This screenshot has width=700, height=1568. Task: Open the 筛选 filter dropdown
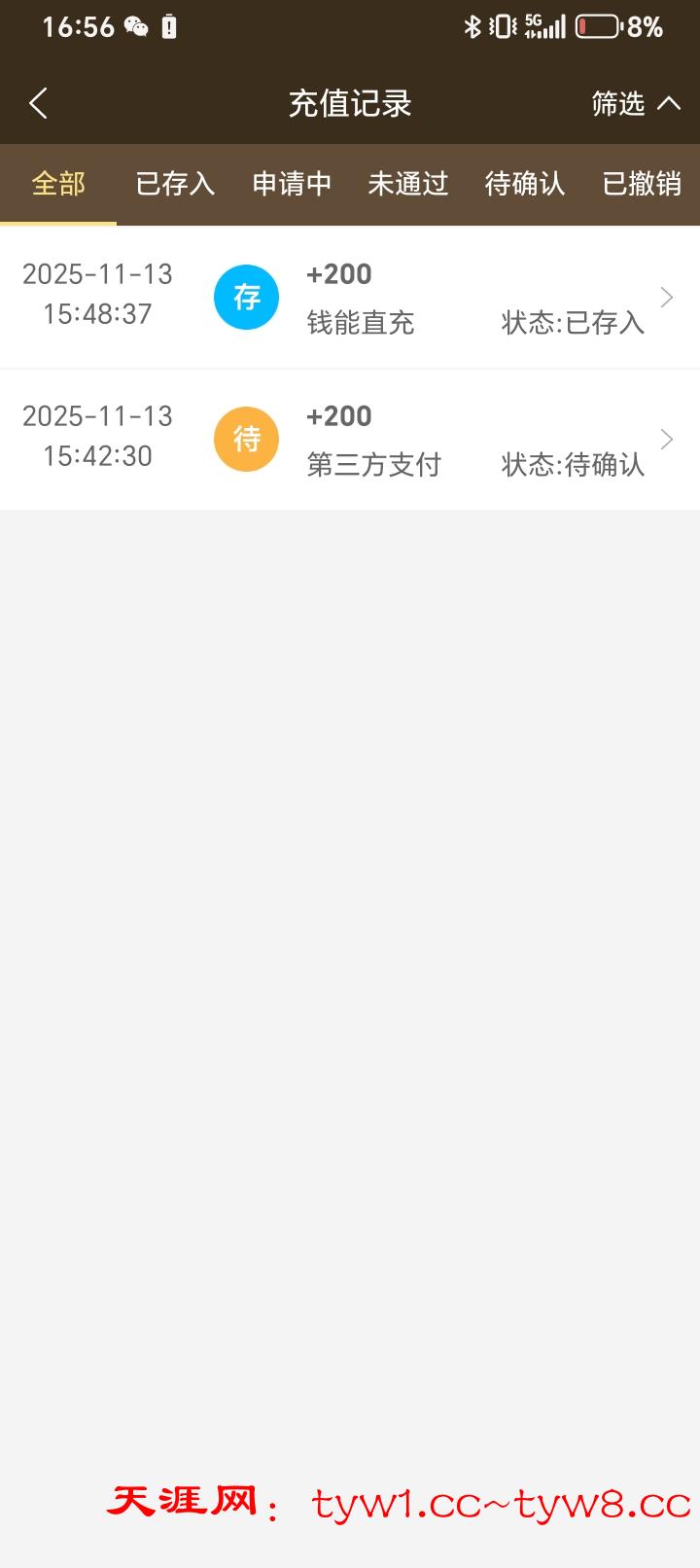pos(635,103)
